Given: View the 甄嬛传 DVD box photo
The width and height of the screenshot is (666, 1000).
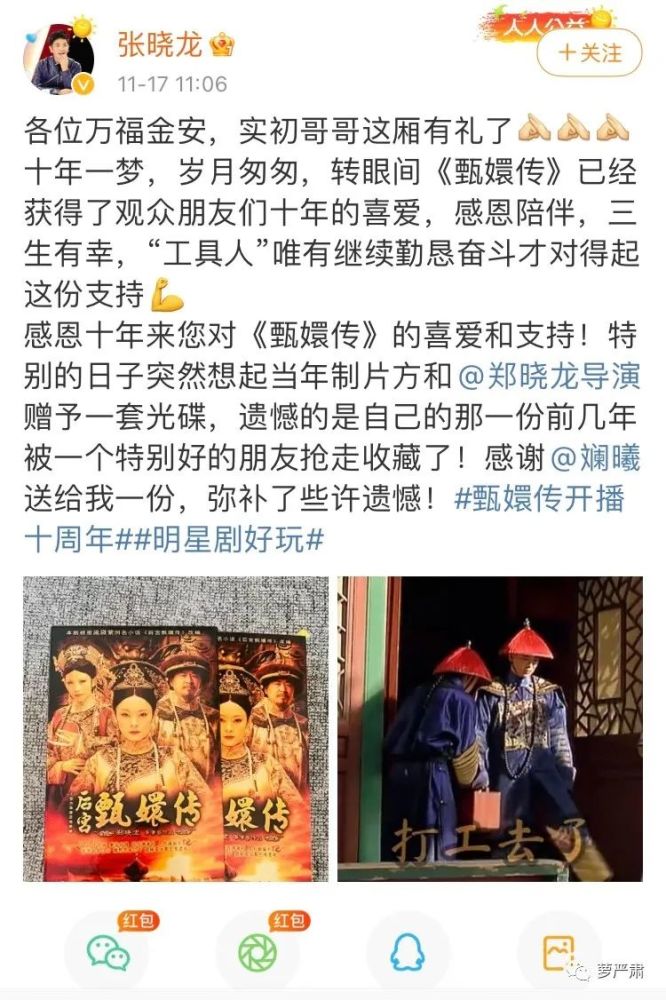Looking at the screenshot, I should (x=177, y=728).
